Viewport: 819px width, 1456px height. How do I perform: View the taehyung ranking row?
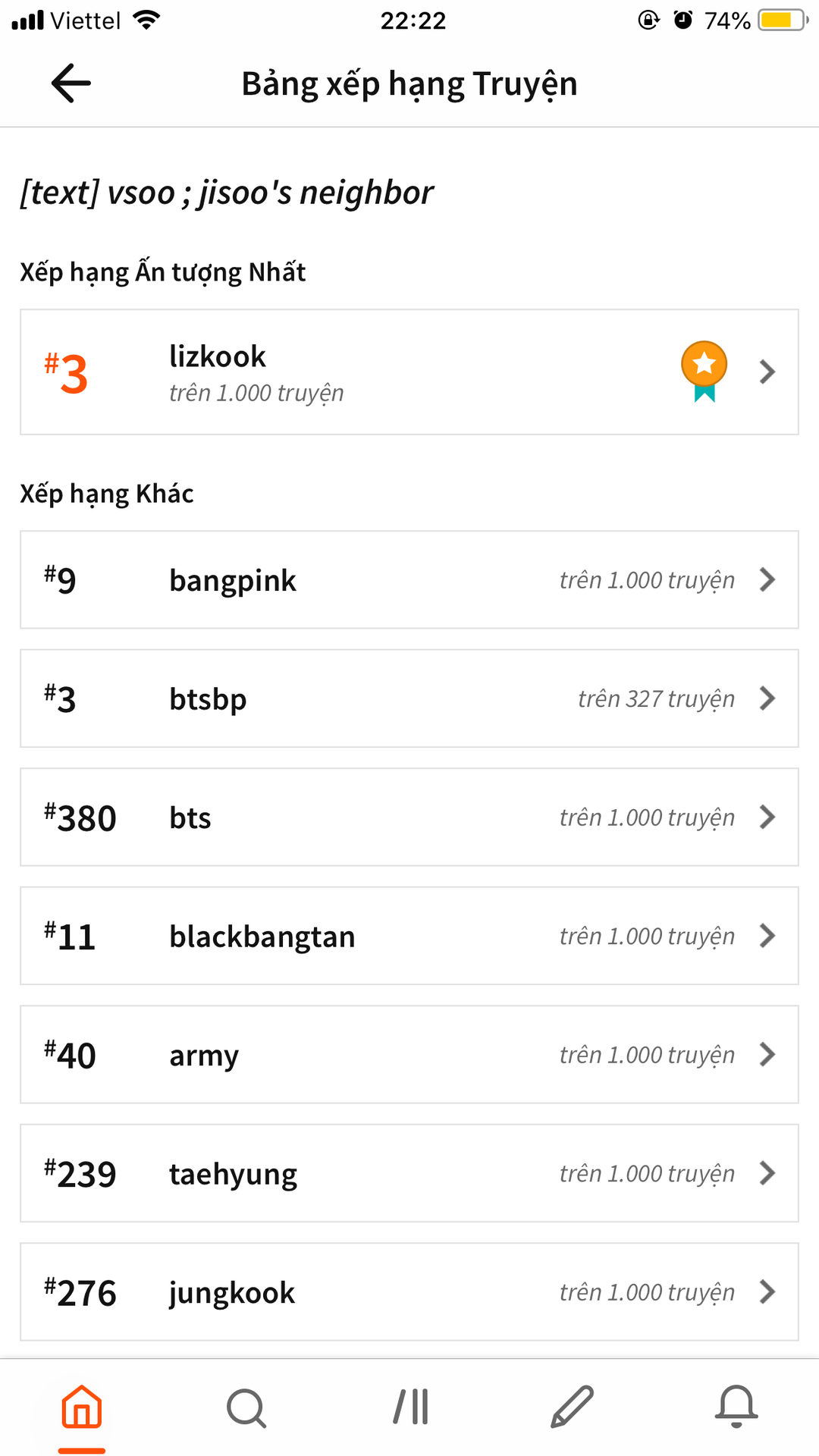409,1173
